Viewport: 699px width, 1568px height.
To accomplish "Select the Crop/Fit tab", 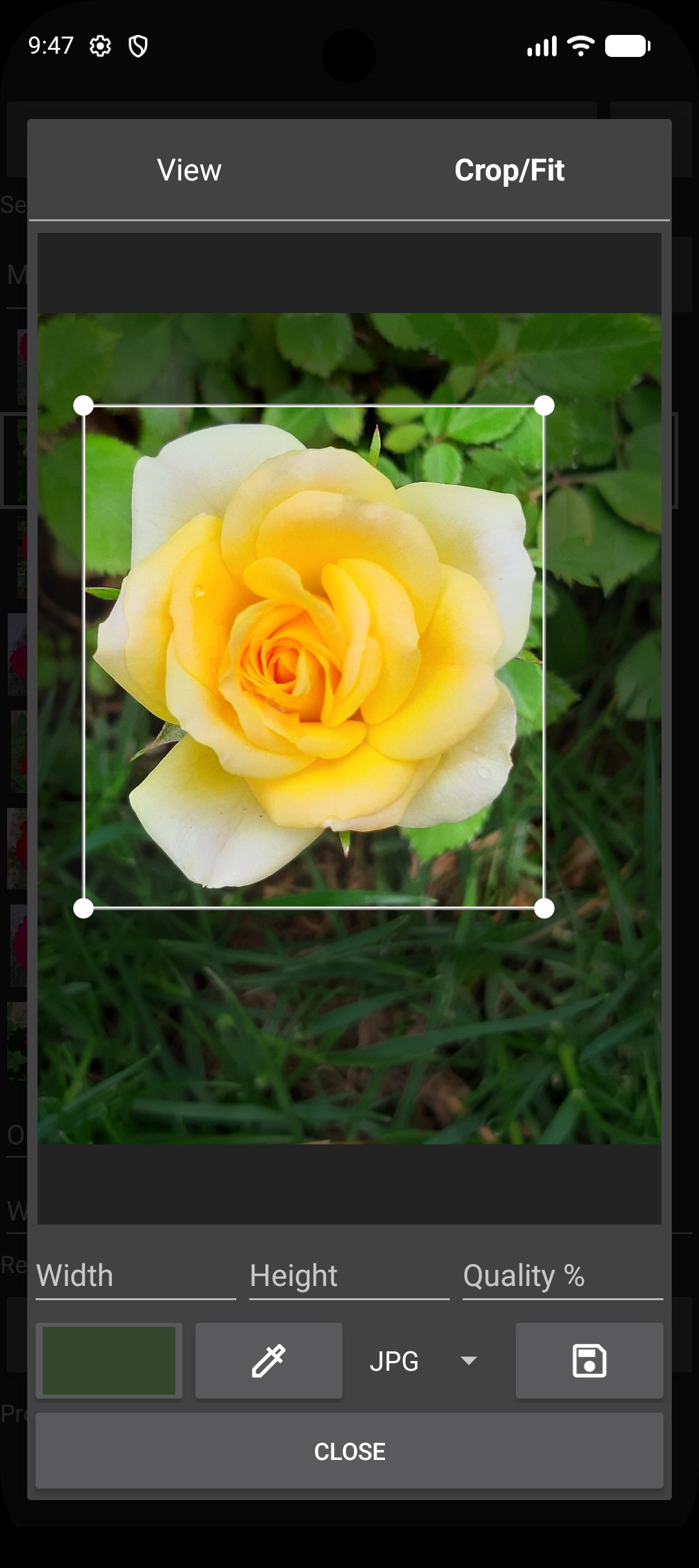I will coord(509,170).
